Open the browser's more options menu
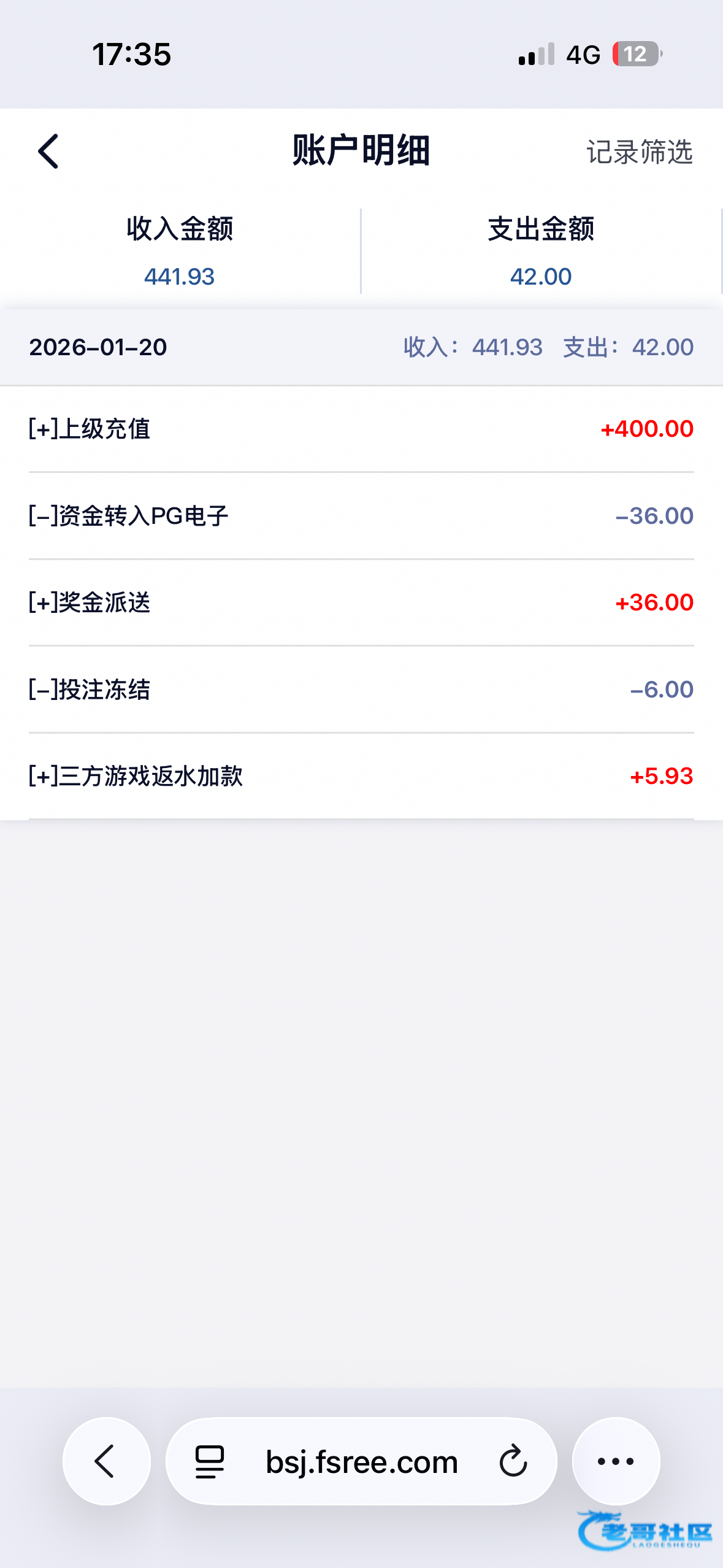 point(616,1461)
